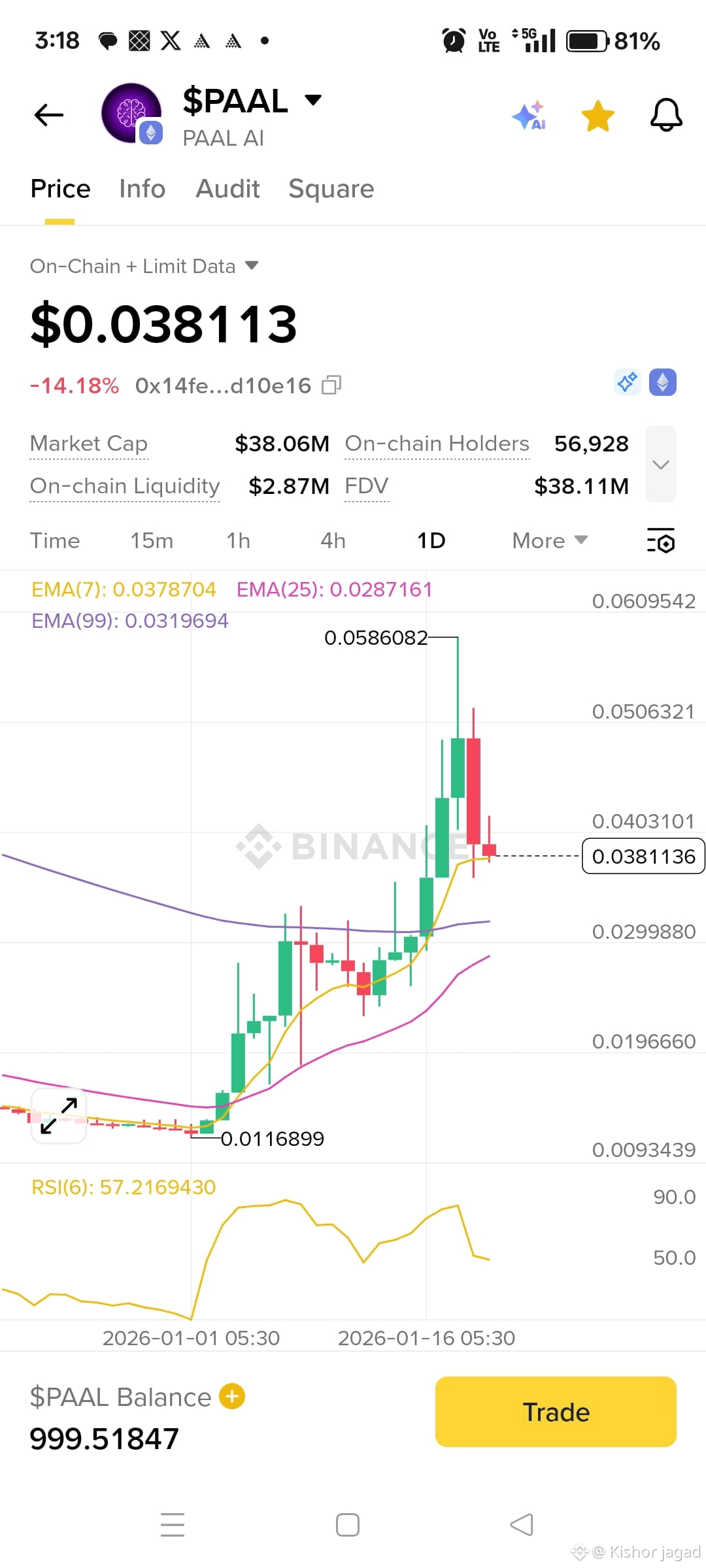This screenshot has height=1568, width=706.
Task: Open chart indicator settings icon
Action: click(x=660, y=541)
